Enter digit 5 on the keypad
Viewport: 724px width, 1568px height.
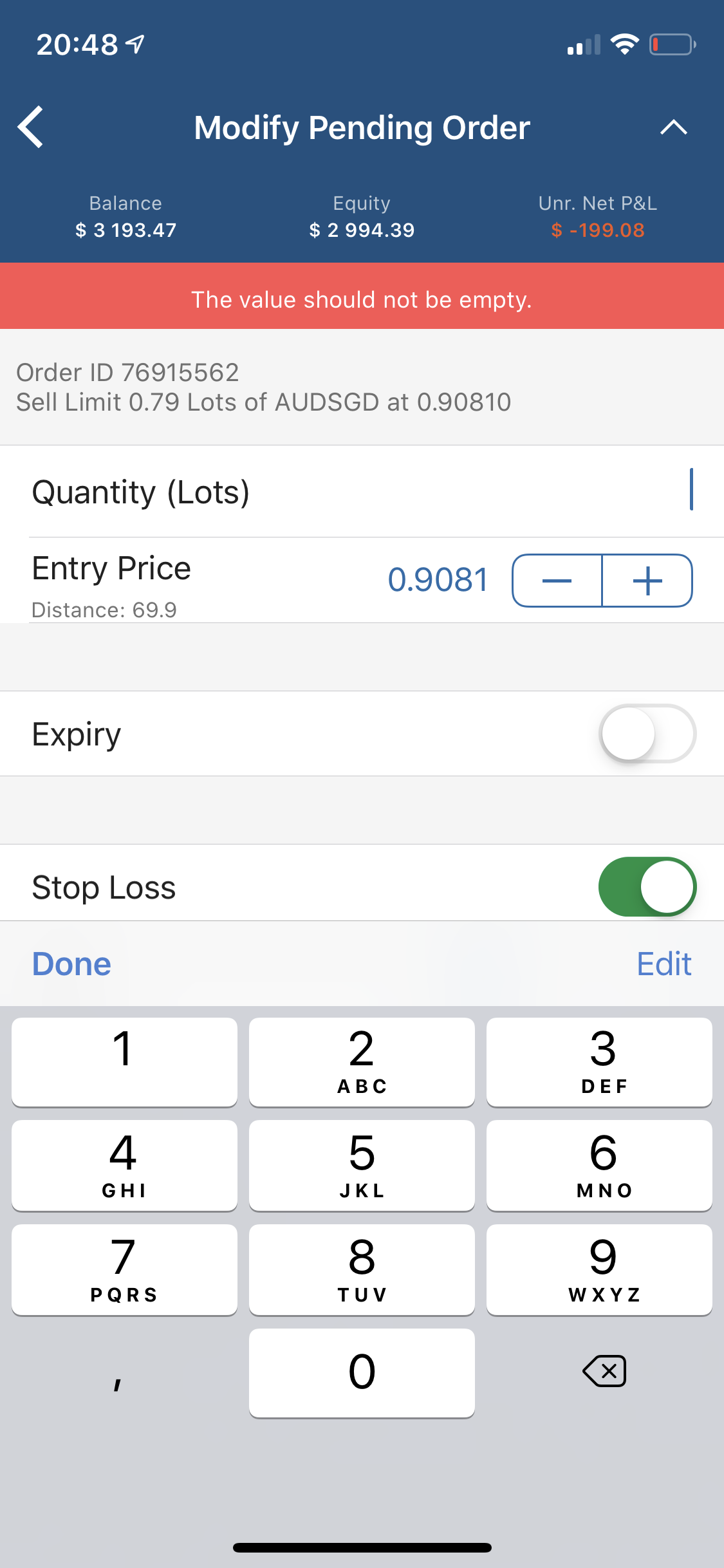tap(362, 1166)
